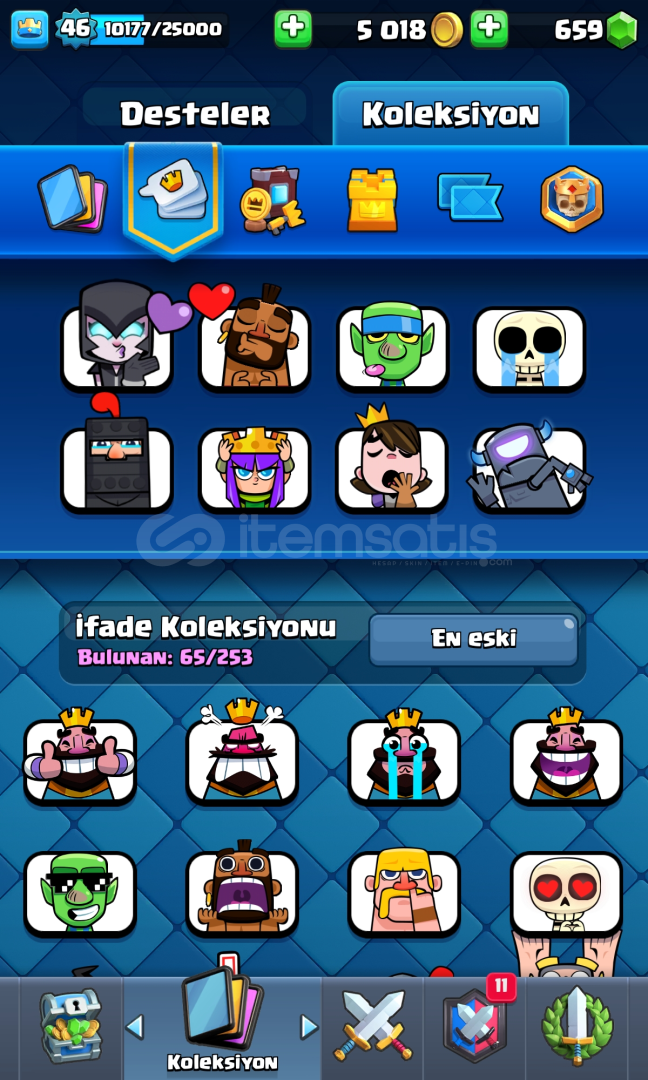Screen dimensions: 648x1080
Task: Tap the green plus next to gold
Action: point(293,29)
